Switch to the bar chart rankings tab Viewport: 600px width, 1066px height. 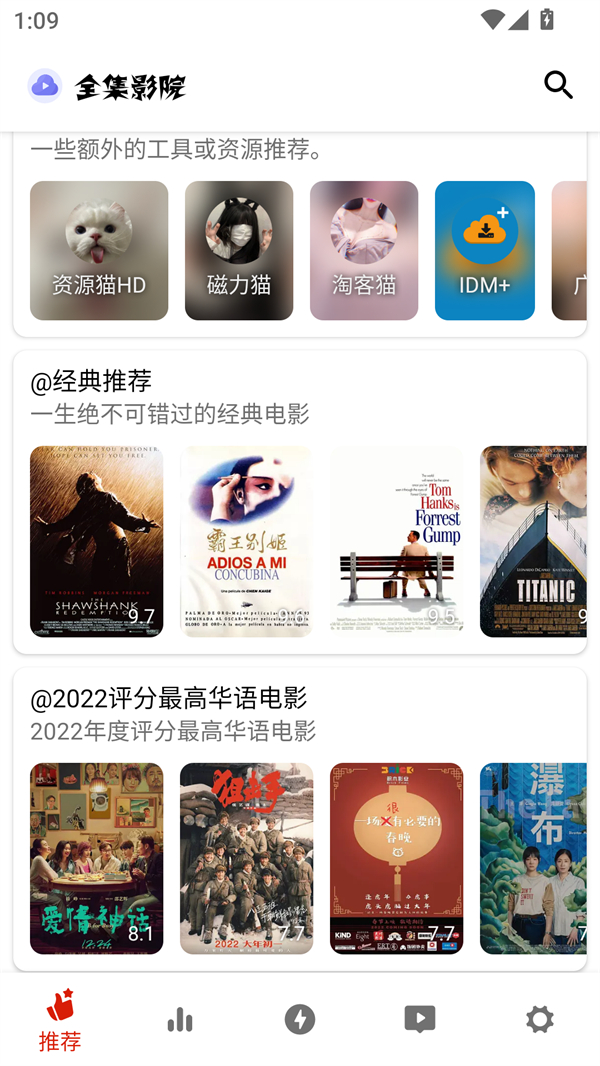click(180, 1020)
